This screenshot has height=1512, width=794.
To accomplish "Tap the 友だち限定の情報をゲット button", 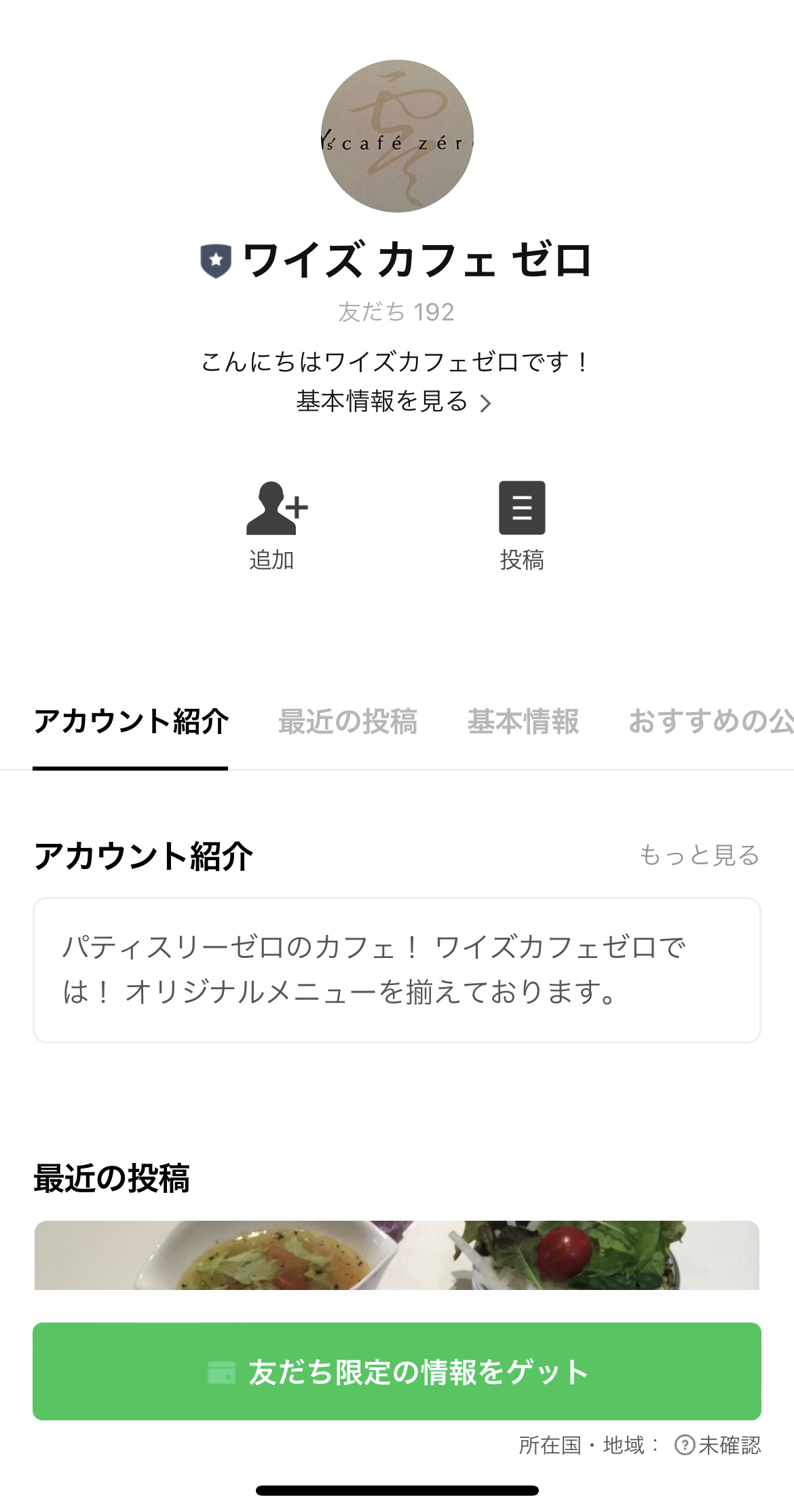I will 397,1373.
